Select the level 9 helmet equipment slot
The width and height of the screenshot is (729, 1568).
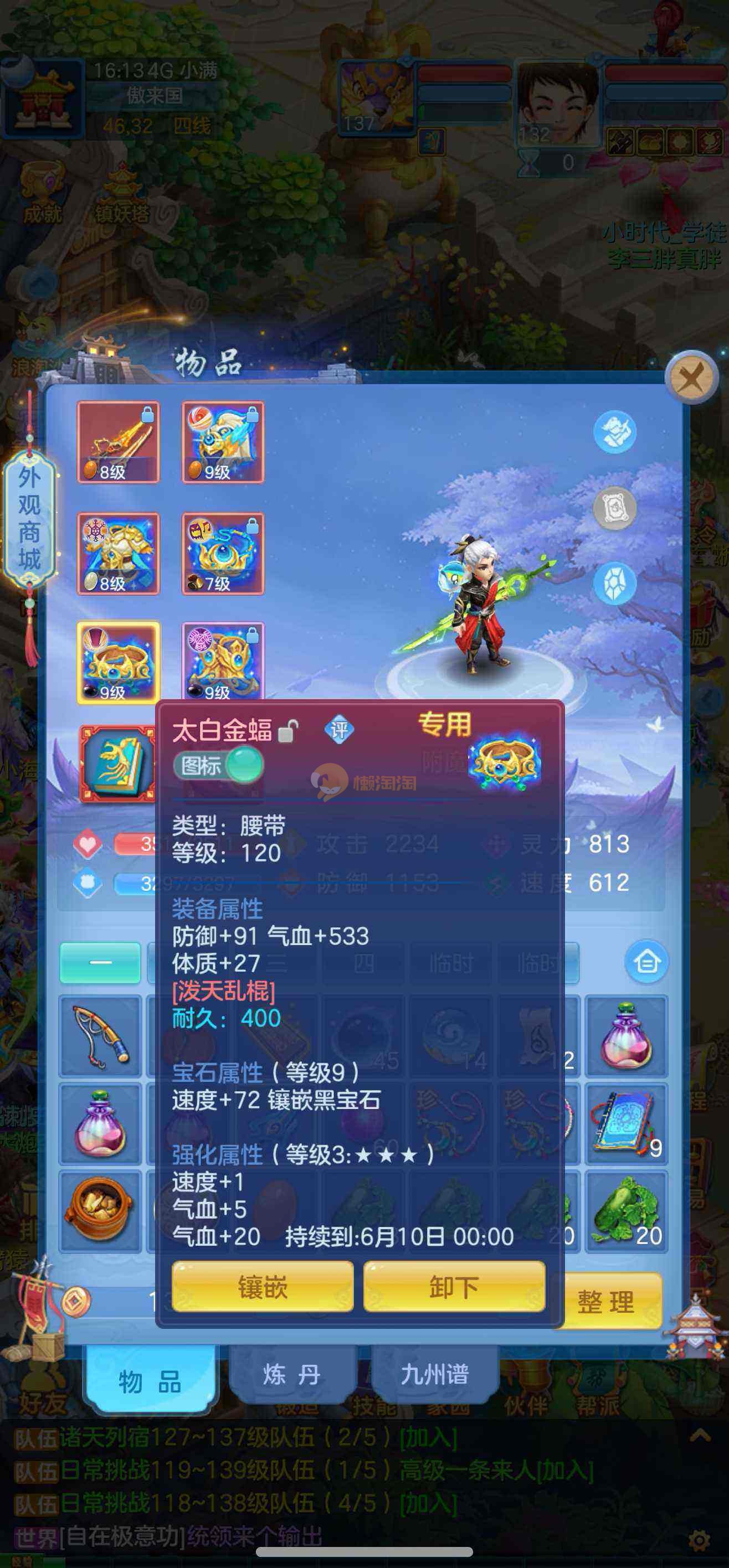point(223,442)
